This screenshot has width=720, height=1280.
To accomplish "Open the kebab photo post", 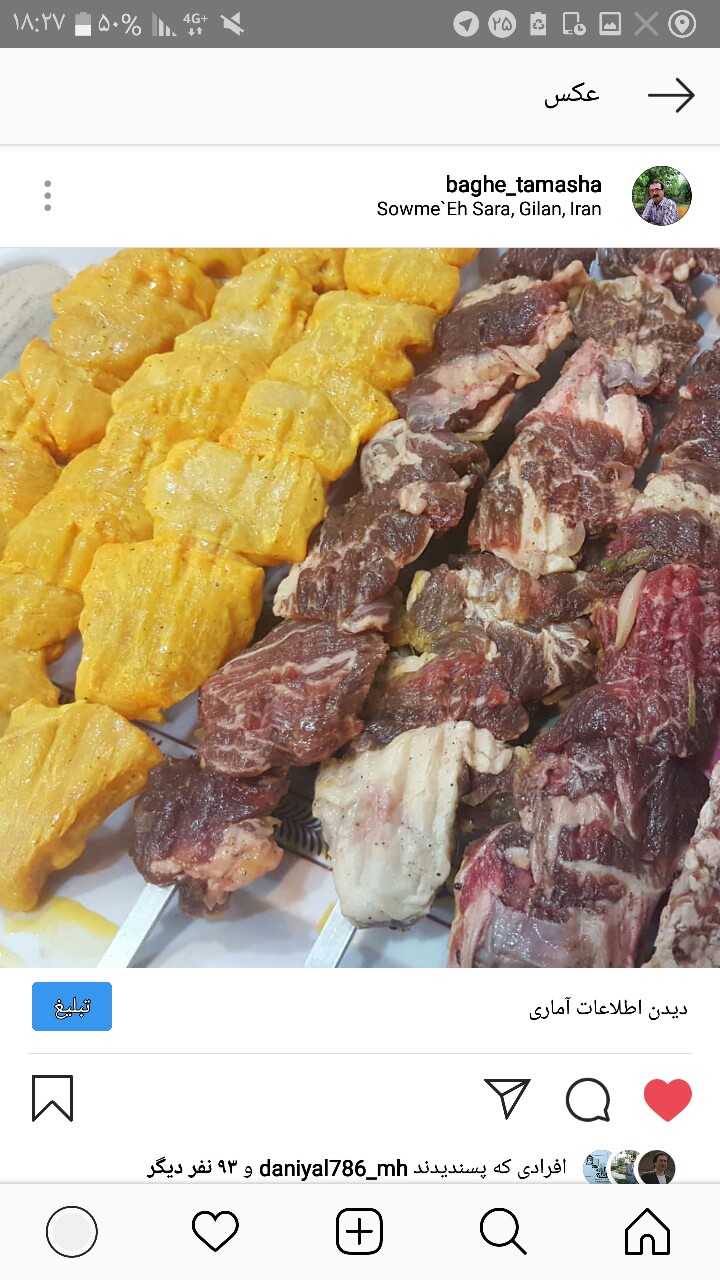I will [360, 608].
